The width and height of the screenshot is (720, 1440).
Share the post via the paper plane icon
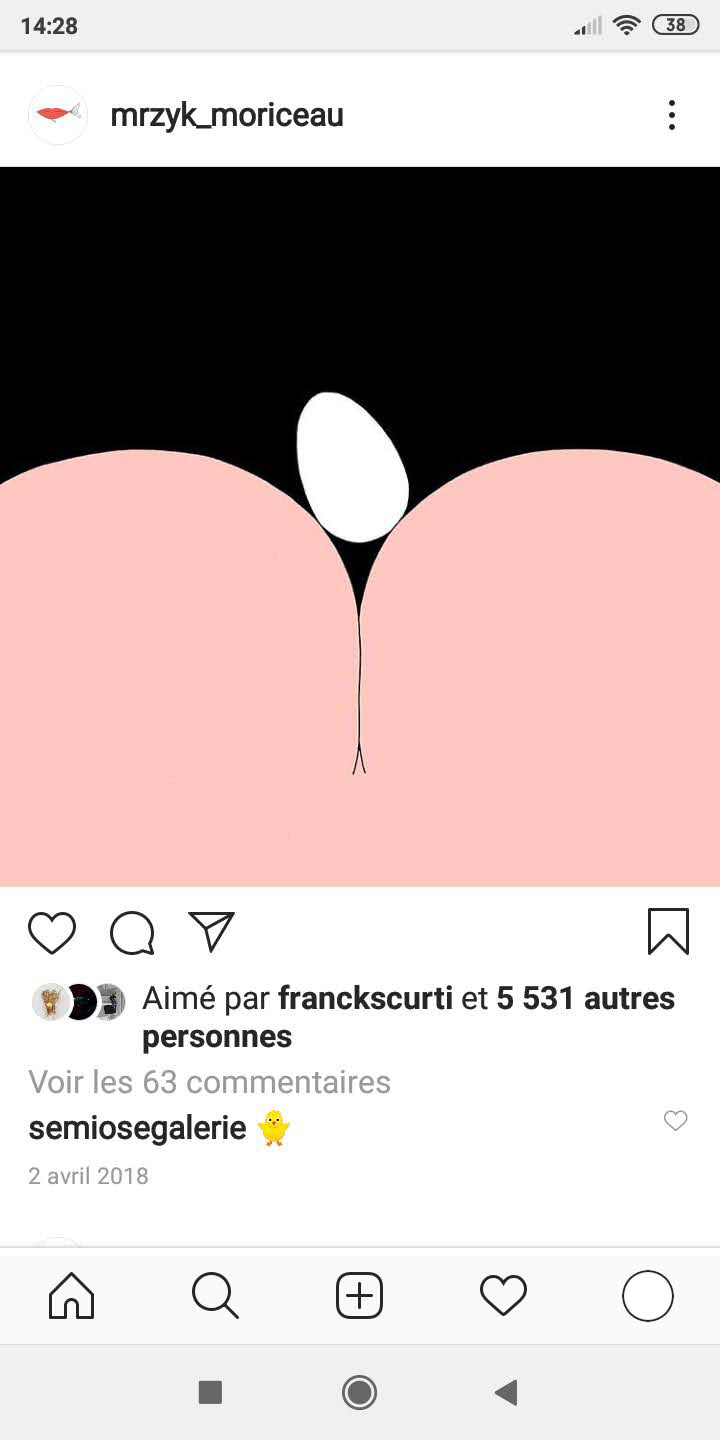point(211,931)
